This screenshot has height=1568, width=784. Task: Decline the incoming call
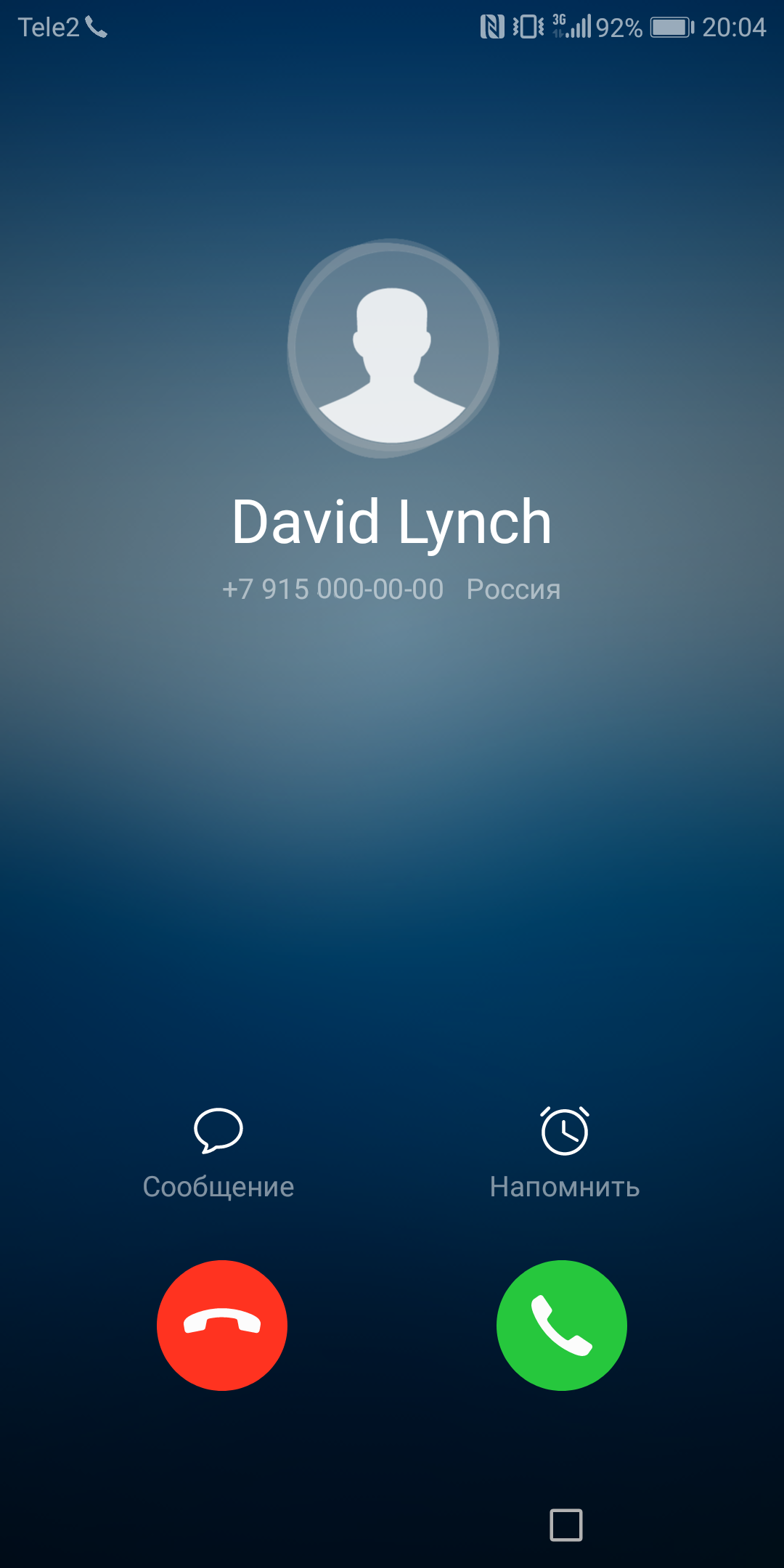(x=222, y=1325)
